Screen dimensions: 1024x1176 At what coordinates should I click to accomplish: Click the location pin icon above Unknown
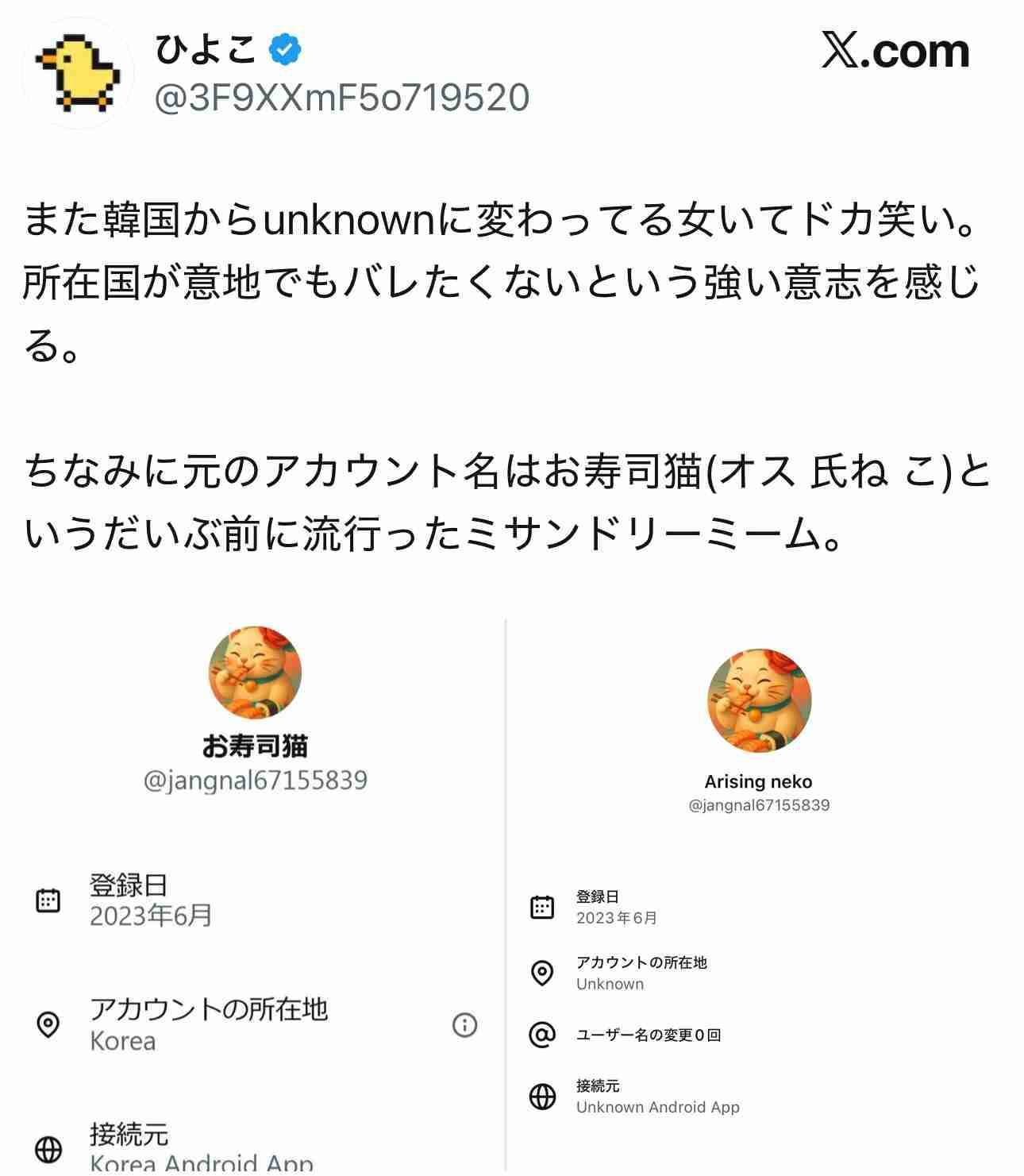click(x=542, y=970)
